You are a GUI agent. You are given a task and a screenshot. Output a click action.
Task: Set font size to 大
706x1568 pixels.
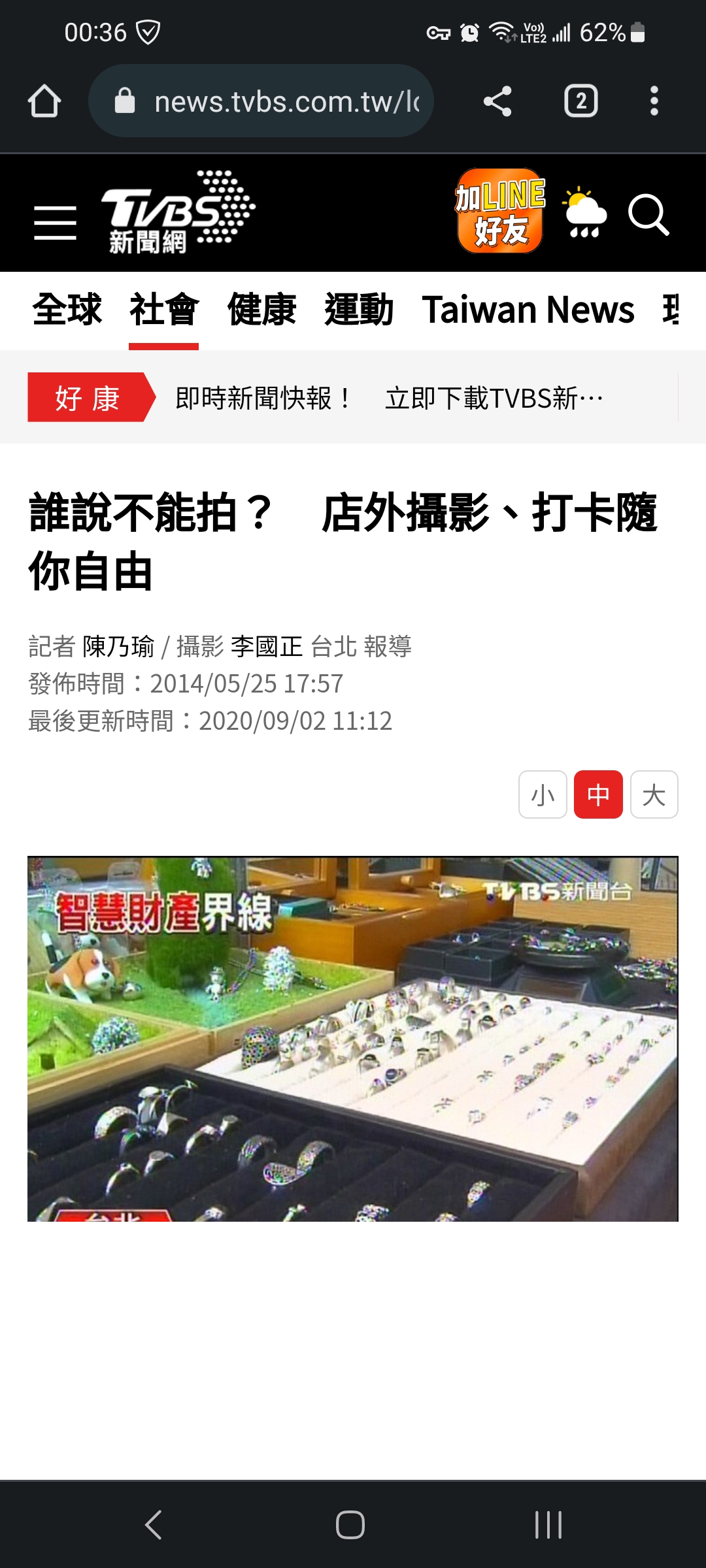tap(654, 795)
